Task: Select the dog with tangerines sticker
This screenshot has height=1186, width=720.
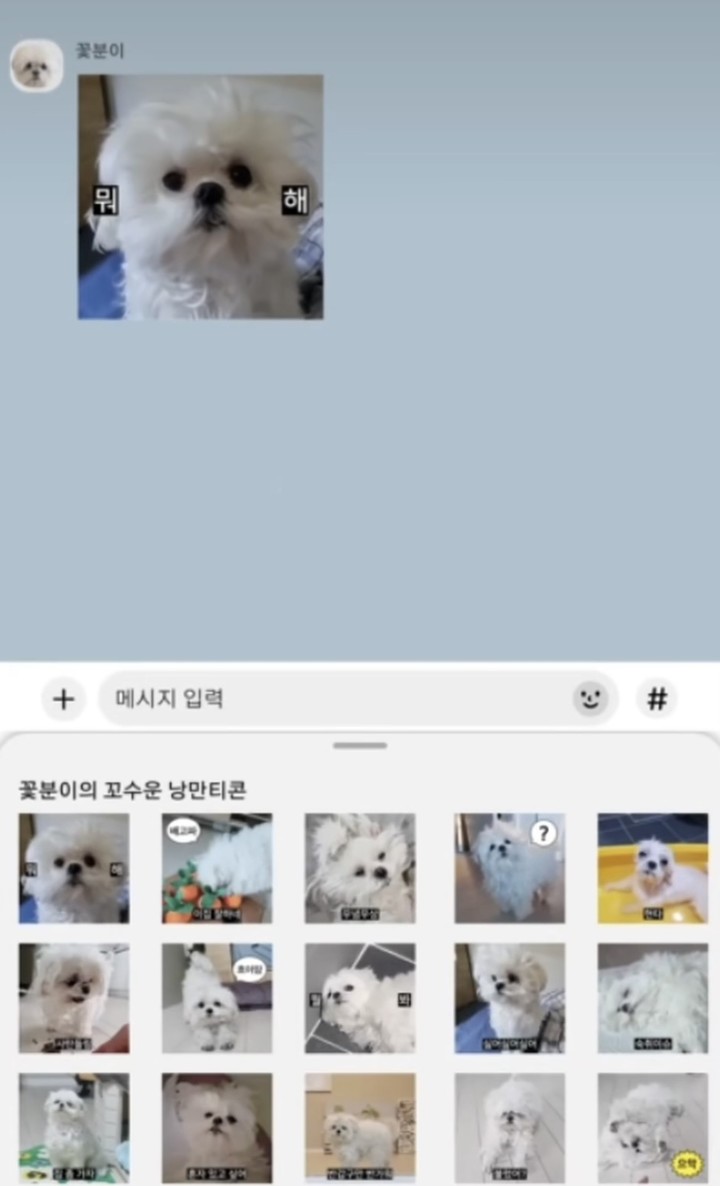Action: pos(217,868)
